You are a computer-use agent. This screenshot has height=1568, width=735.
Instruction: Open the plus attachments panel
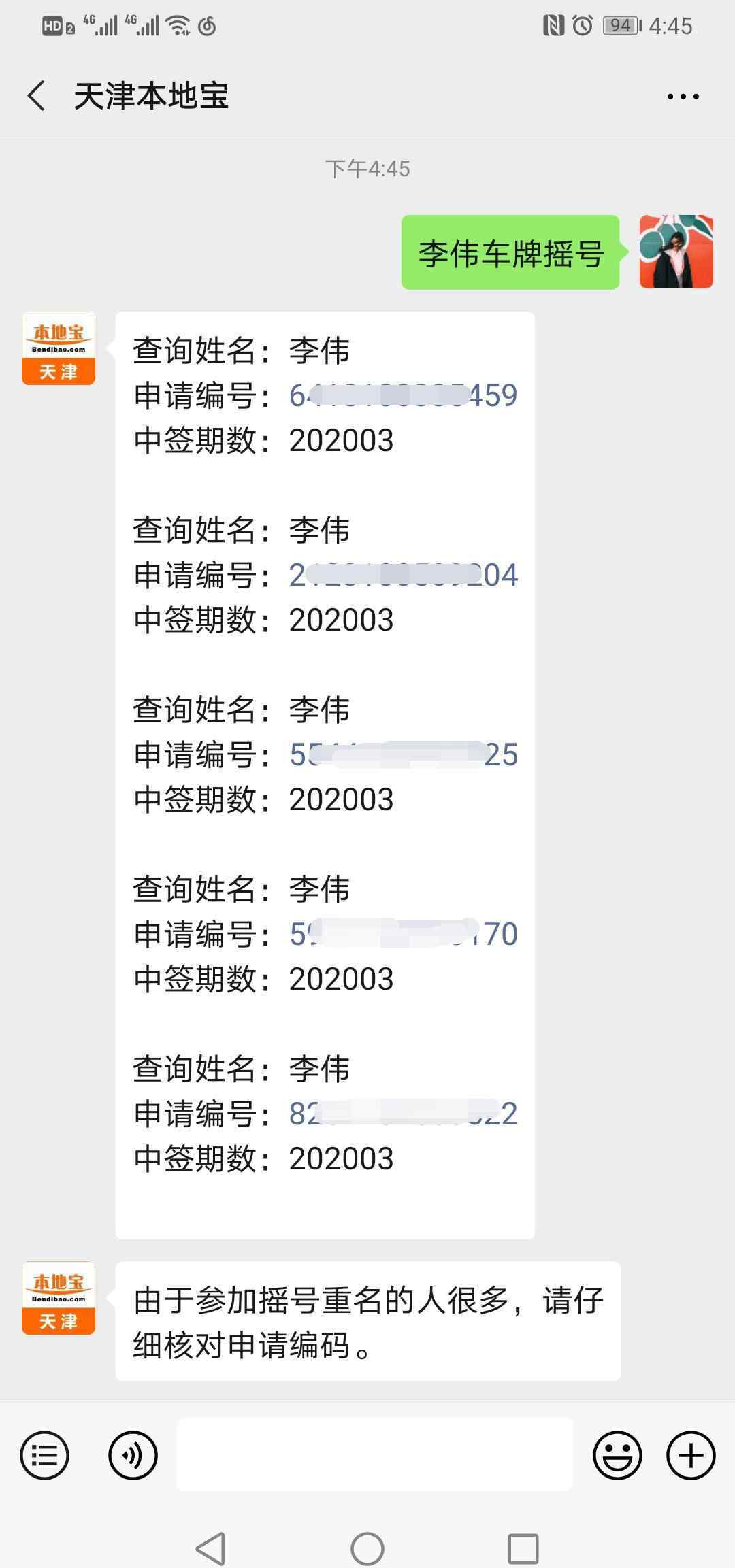[691, 1456]
